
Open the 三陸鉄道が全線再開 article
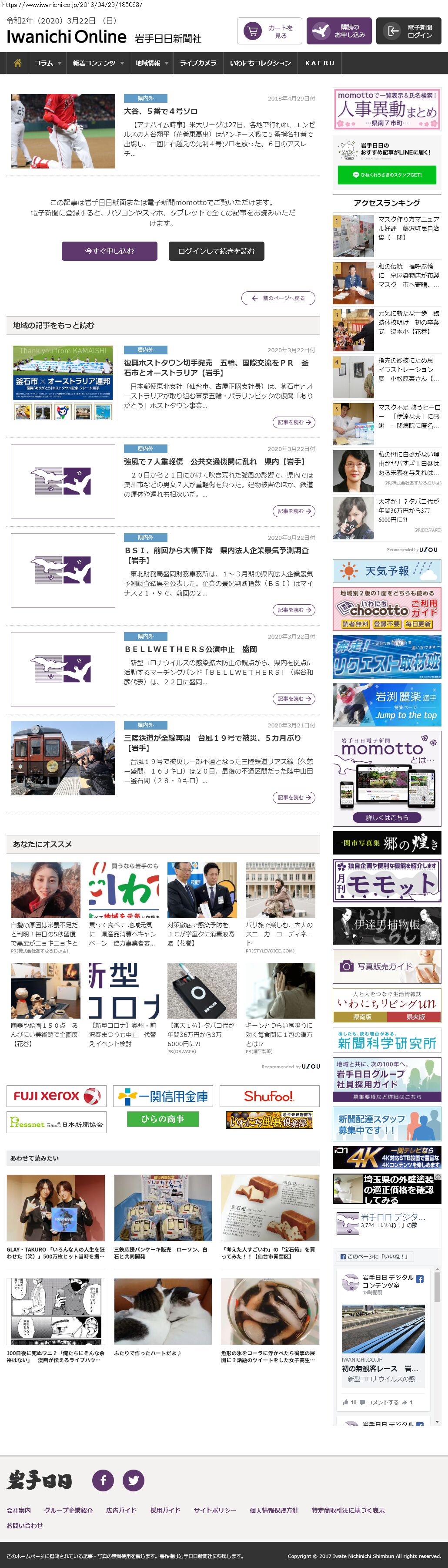(x=212, y=742)
